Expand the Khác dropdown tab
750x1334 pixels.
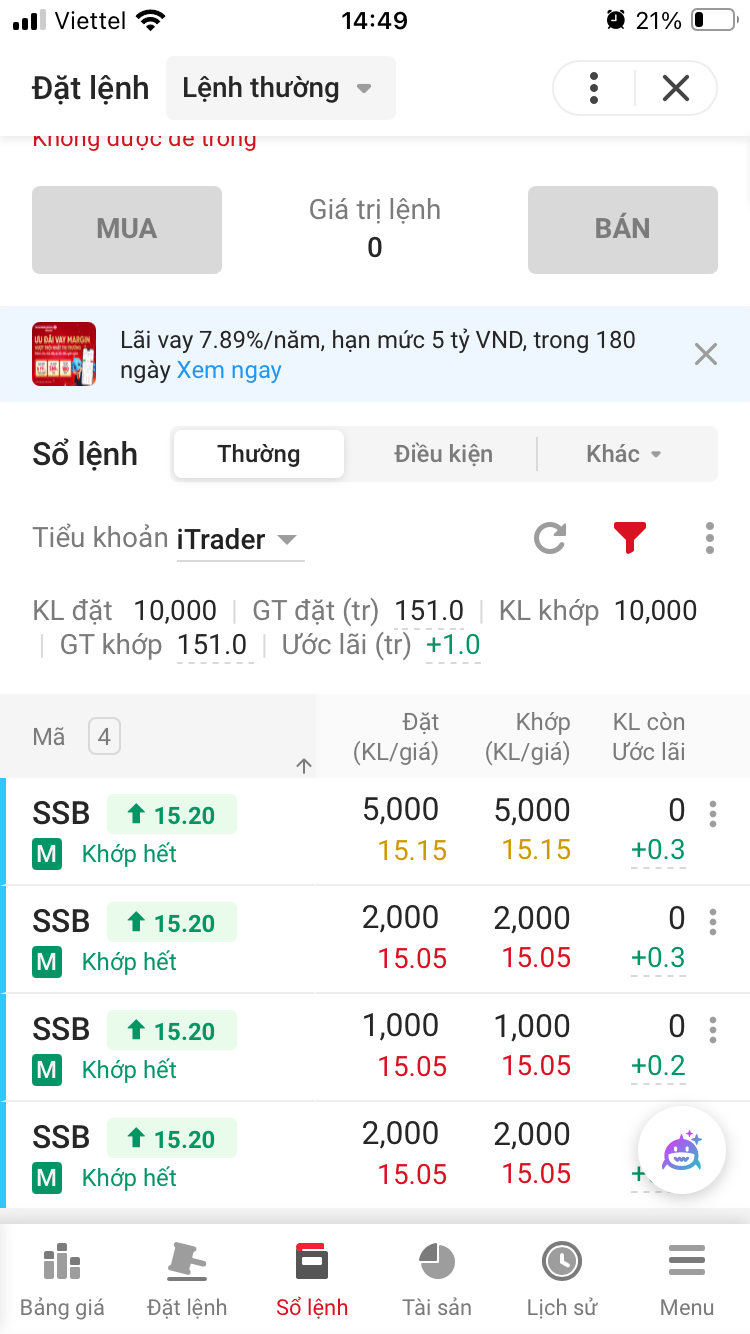[624, 454]
